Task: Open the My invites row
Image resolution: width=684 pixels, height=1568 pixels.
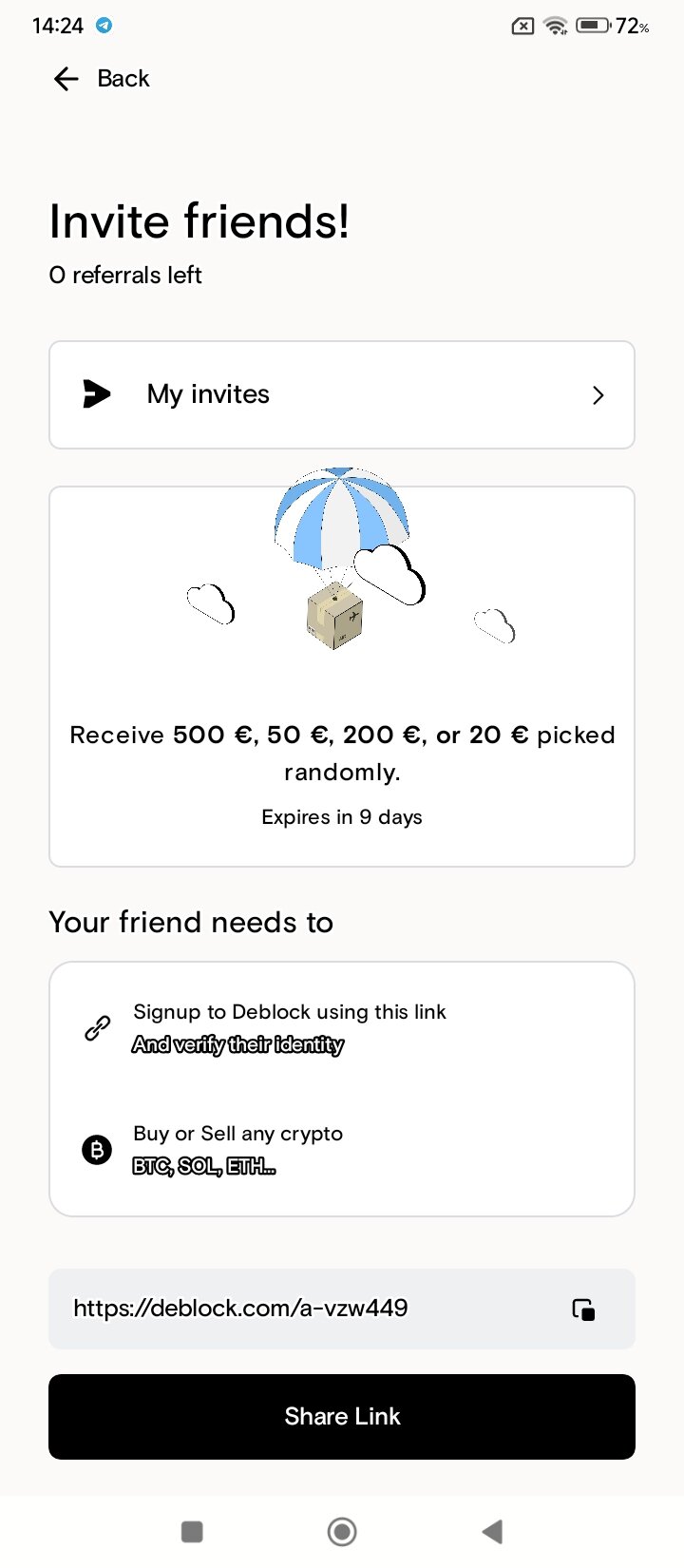Action: [x=342, y=394]
